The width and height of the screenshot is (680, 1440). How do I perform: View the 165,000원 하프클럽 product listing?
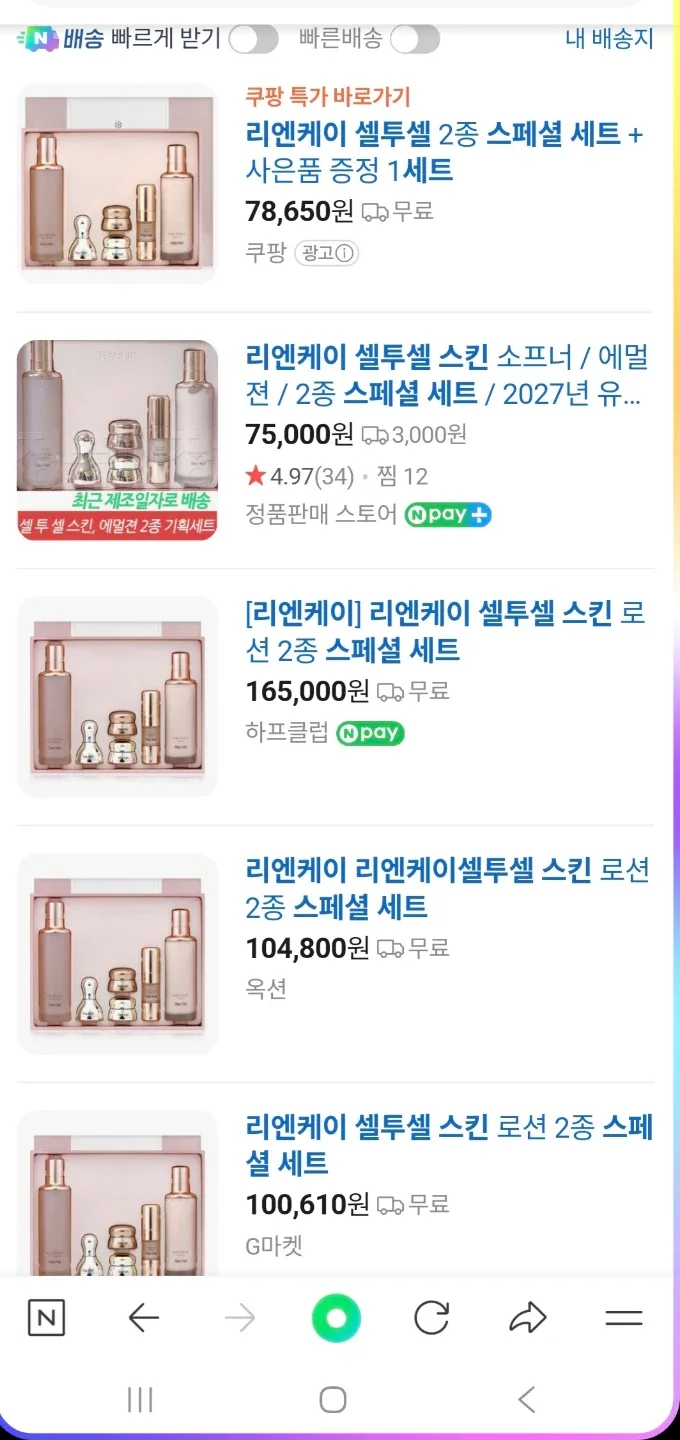click(446, 632)
